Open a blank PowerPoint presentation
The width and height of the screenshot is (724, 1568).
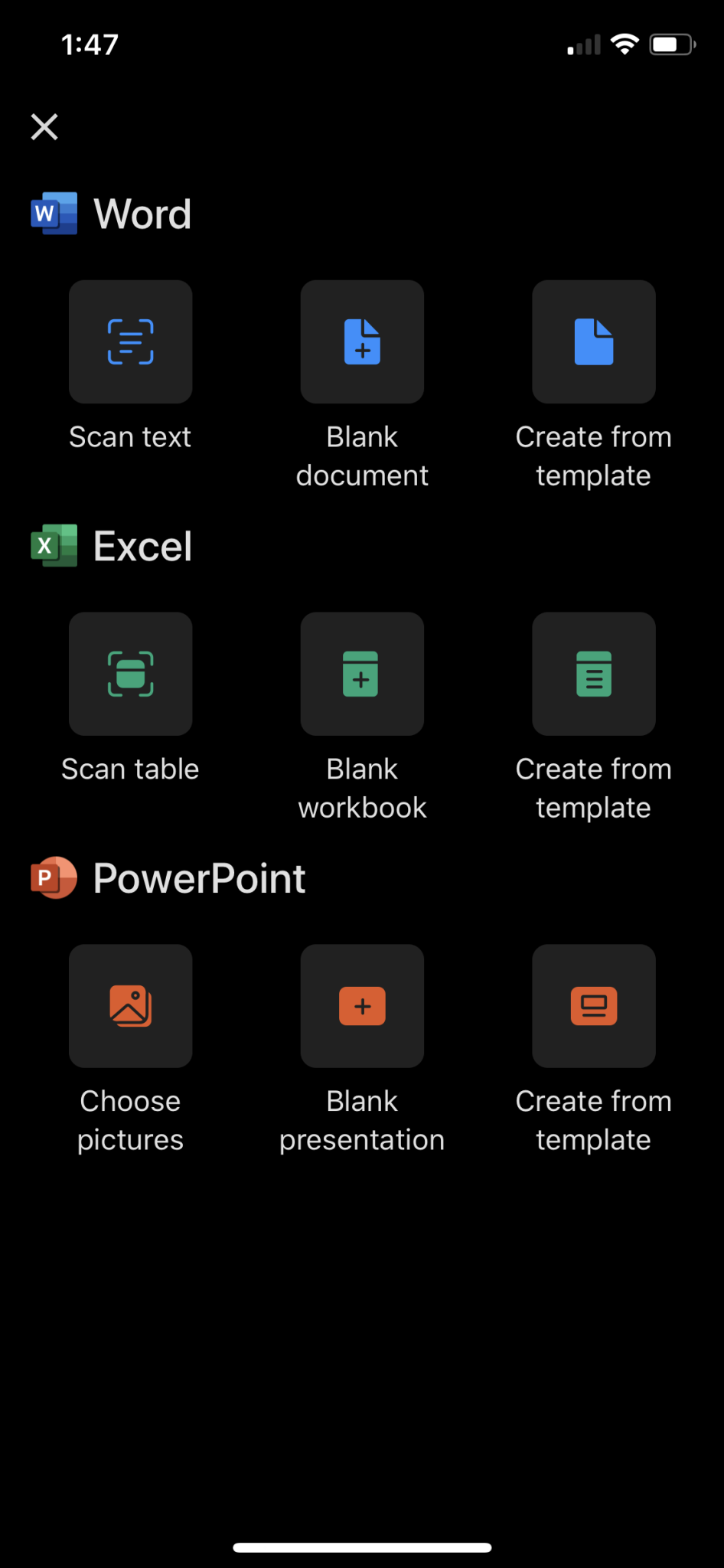click(x=361, y=1006)
